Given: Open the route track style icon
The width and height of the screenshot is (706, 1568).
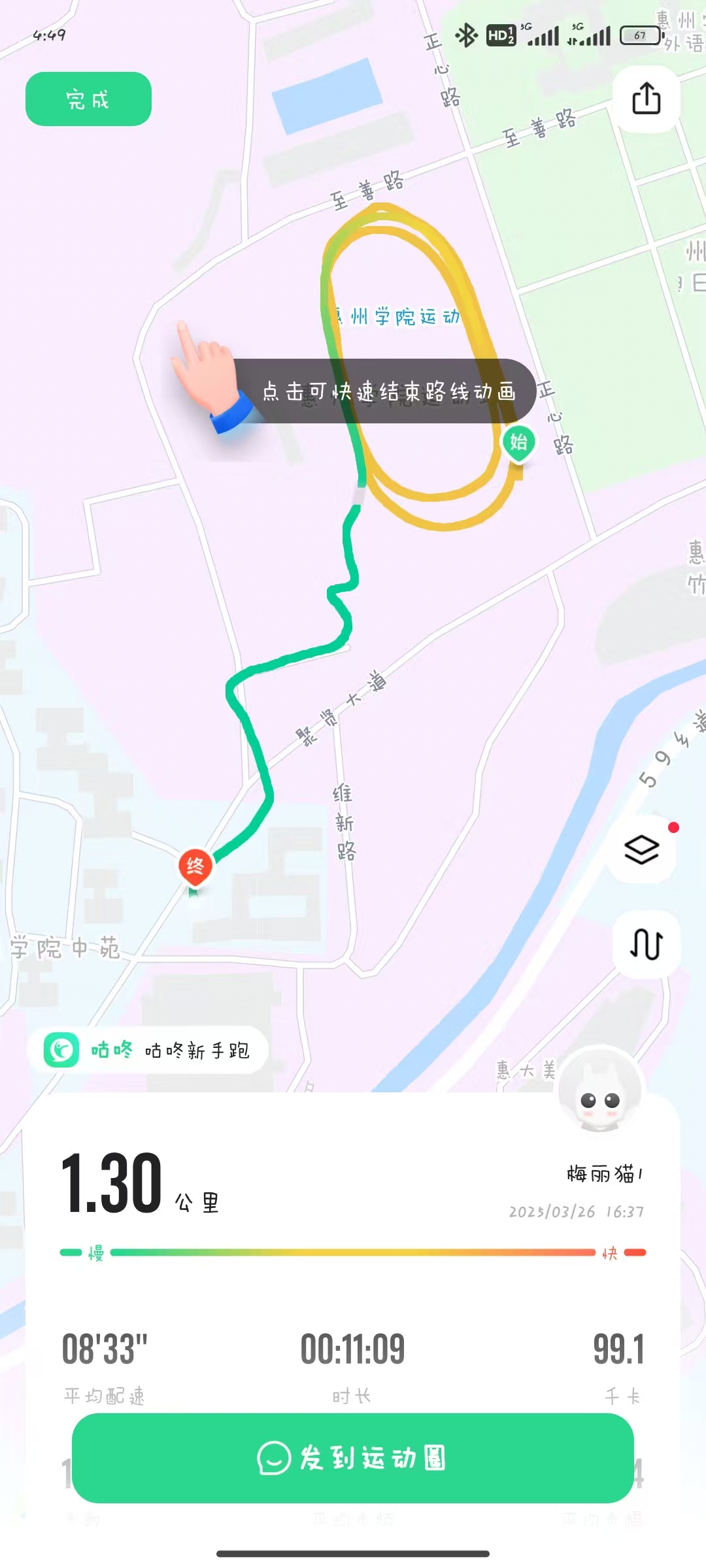Looking at the screenshot, I should tap(646, 944).
